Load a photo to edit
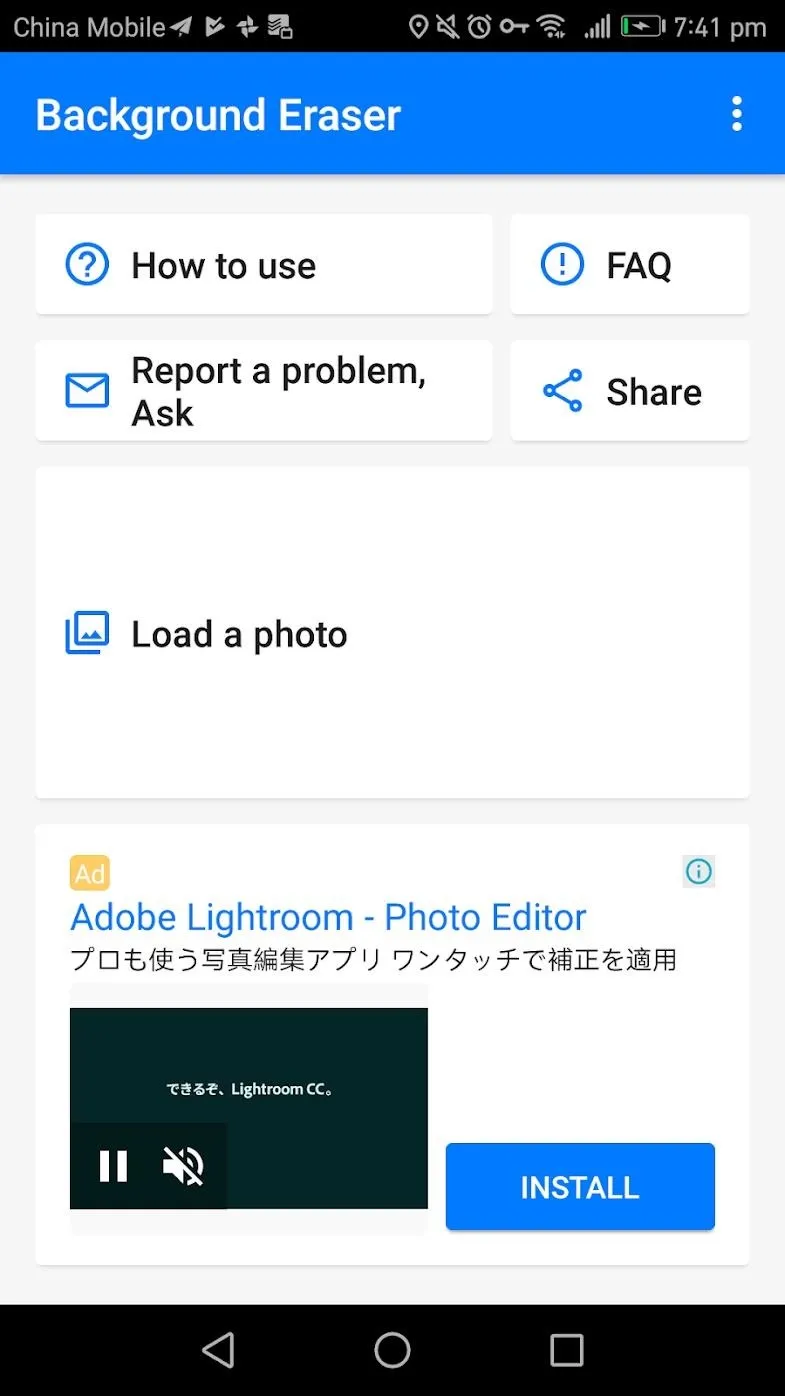The width and height of the screenshot is (785, 1396). pyautogui.click(x=392, y=633)
